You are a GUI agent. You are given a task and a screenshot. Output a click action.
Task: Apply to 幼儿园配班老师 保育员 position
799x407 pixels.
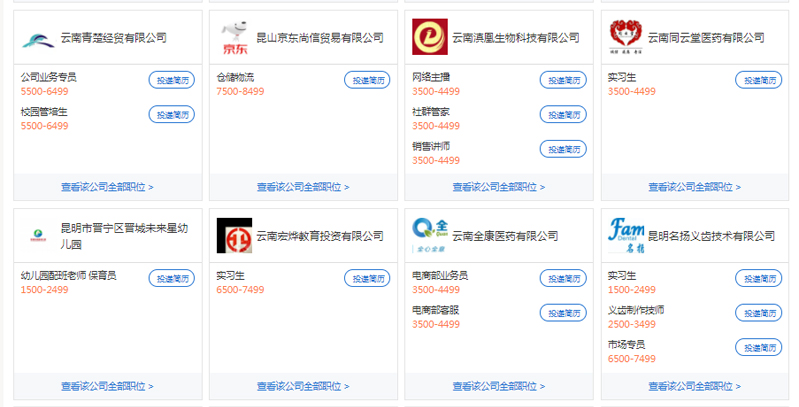point(171,278)
